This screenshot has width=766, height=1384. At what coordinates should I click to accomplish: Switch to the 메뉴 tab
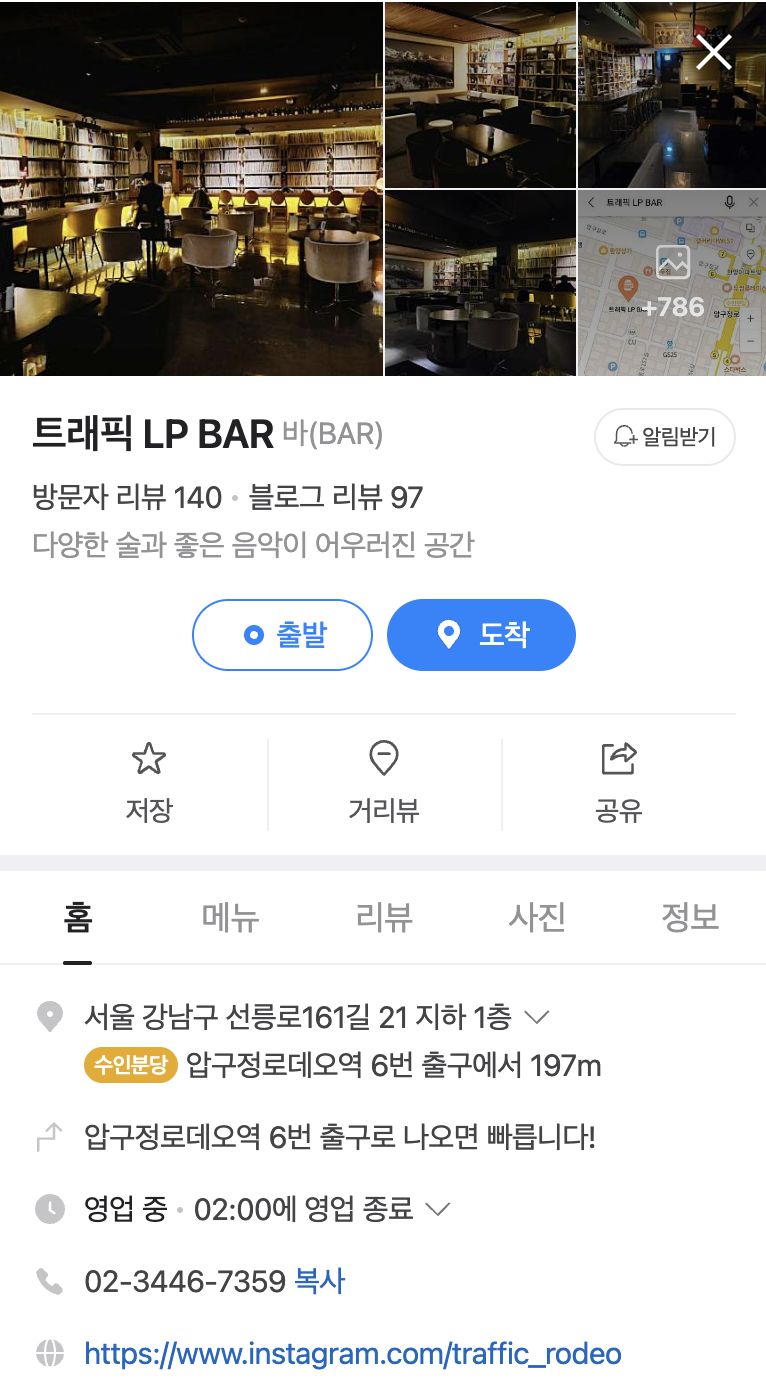click(x=231, y=917)
